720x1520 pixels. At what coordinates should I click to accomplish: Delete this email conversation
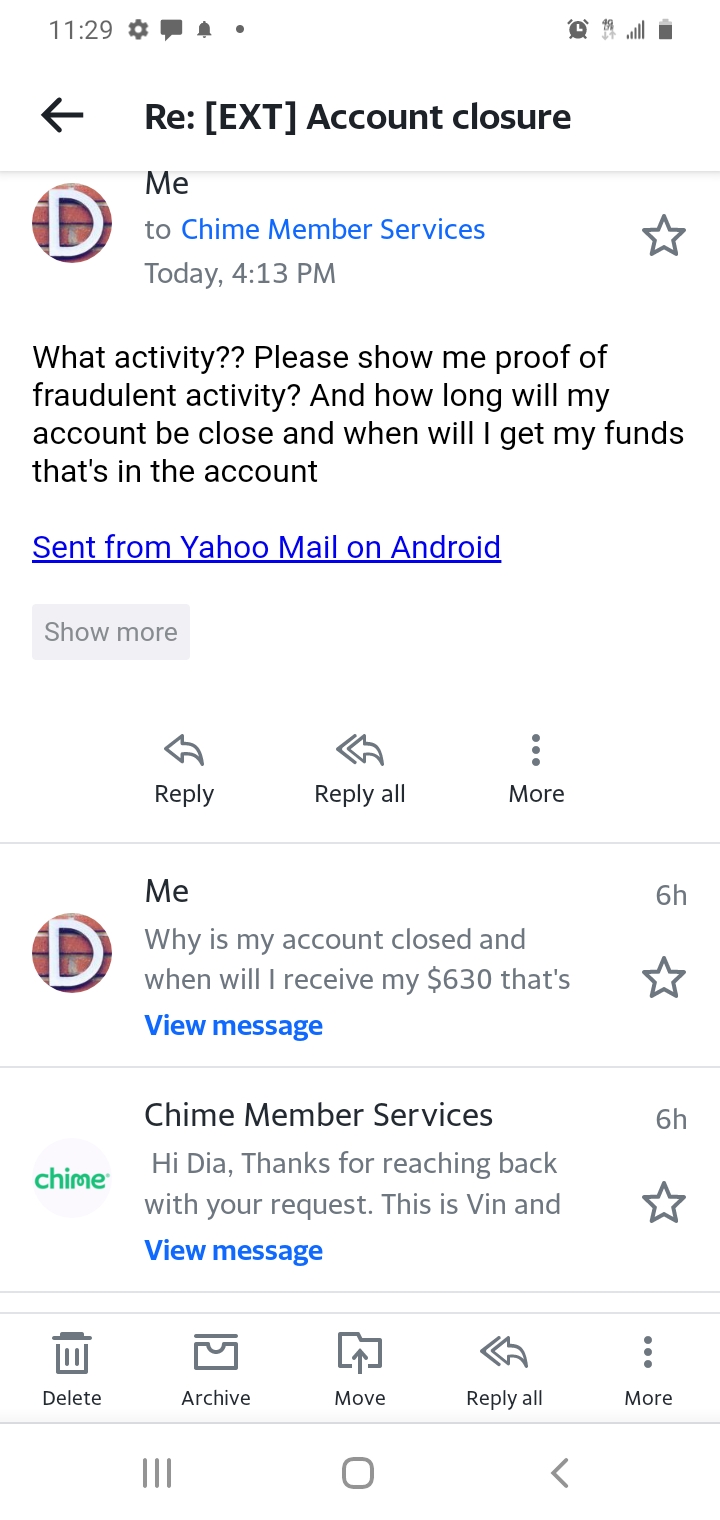click(72, 1369)
